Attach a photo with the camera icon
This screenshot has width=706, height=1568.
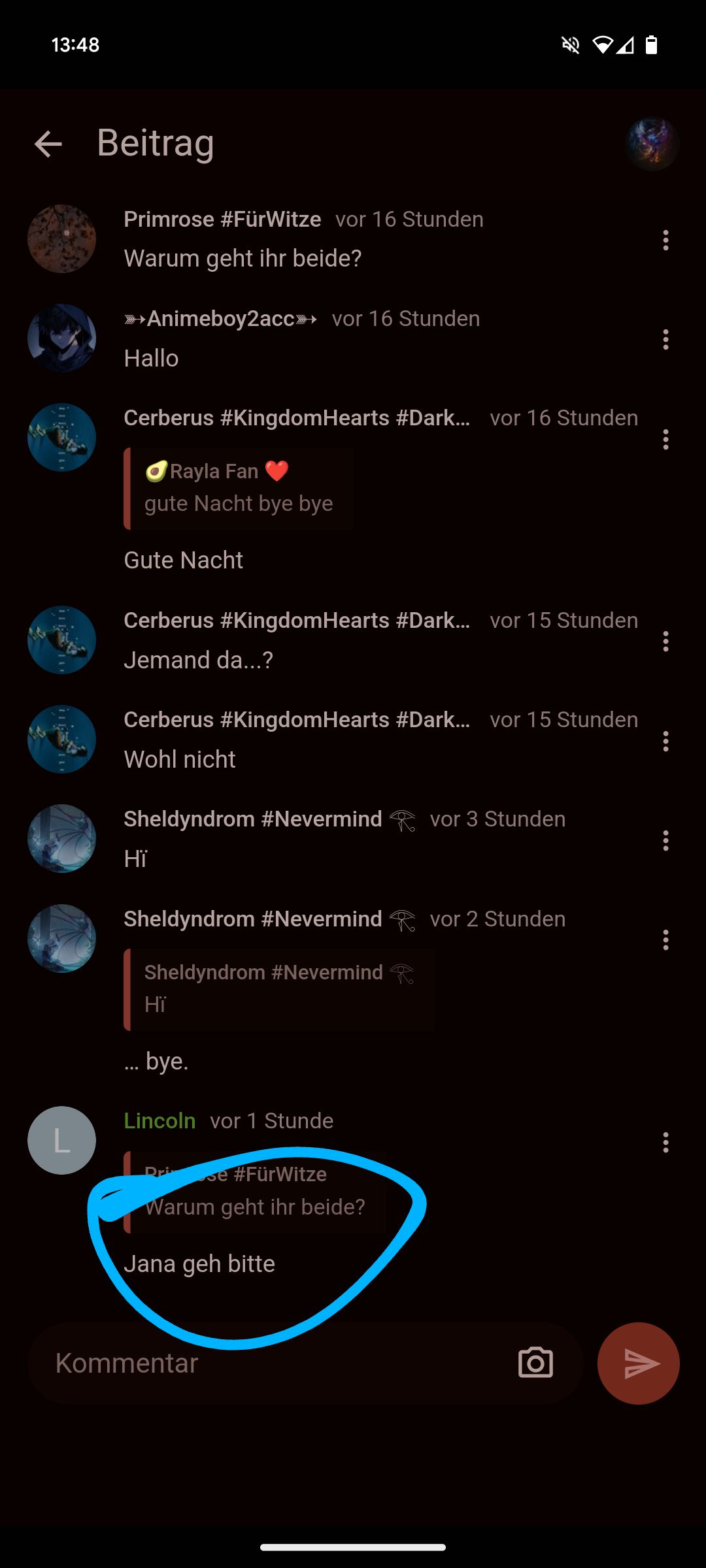[535, 1364]
